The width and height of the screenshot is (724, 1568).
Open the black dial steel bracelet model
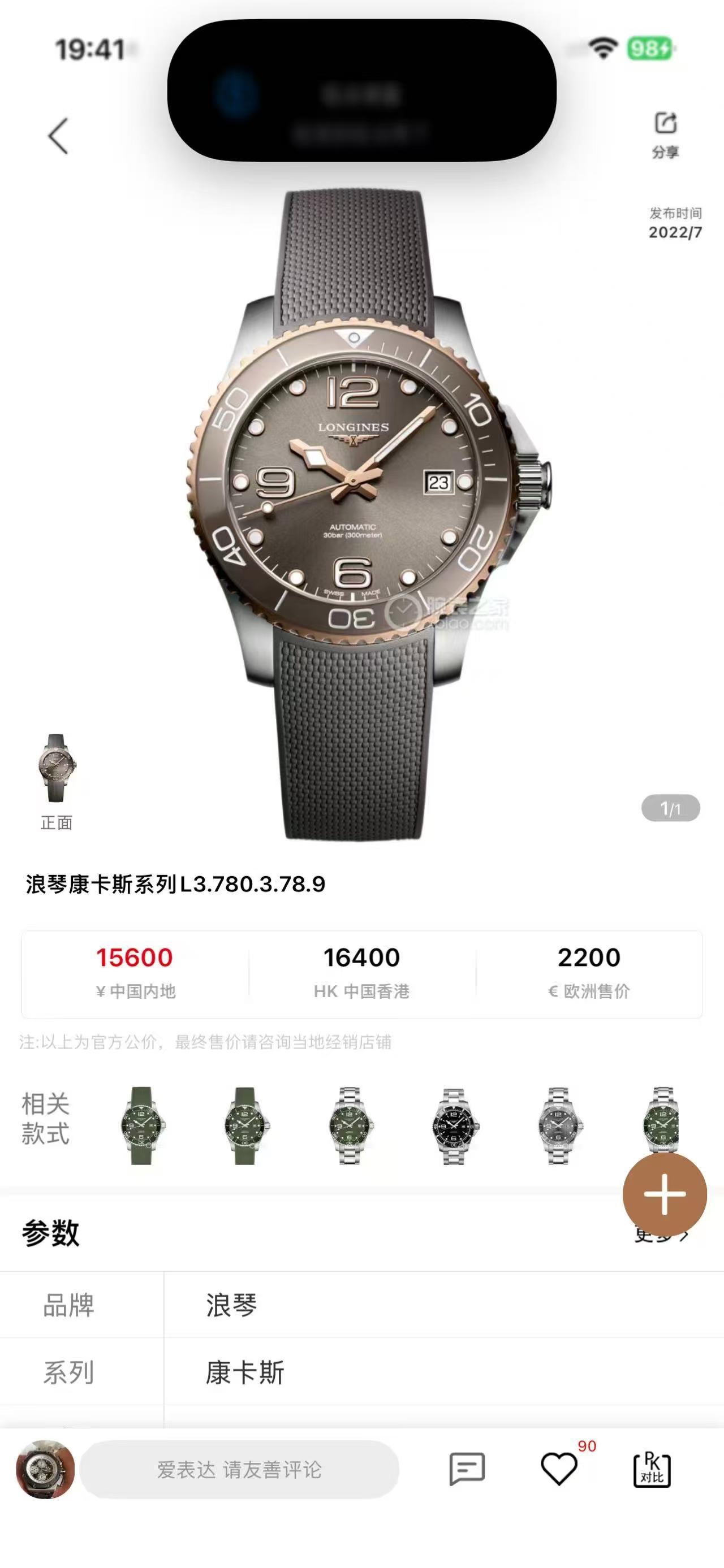(454, 1125)
